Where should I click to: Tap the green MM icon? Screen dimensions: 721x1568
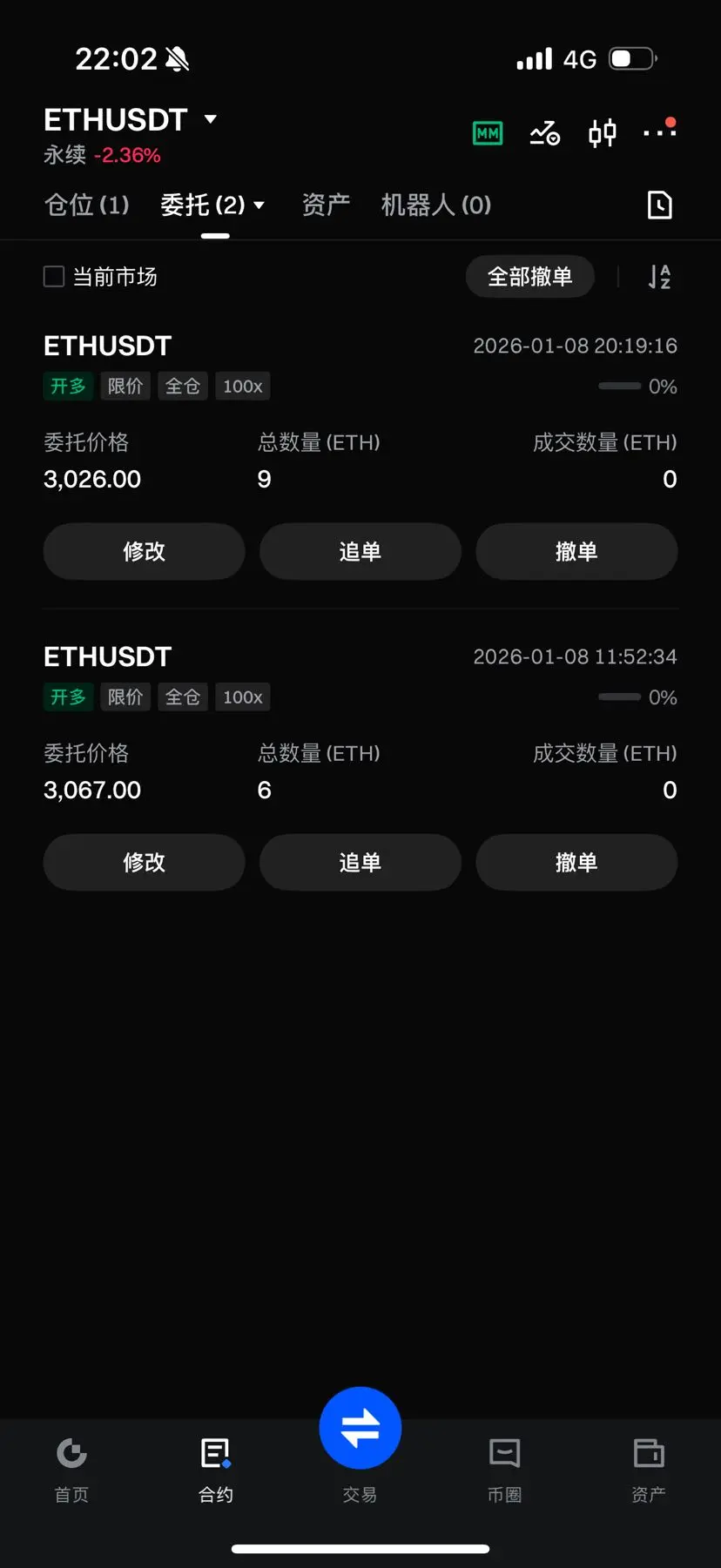click(x=488, y=133)
